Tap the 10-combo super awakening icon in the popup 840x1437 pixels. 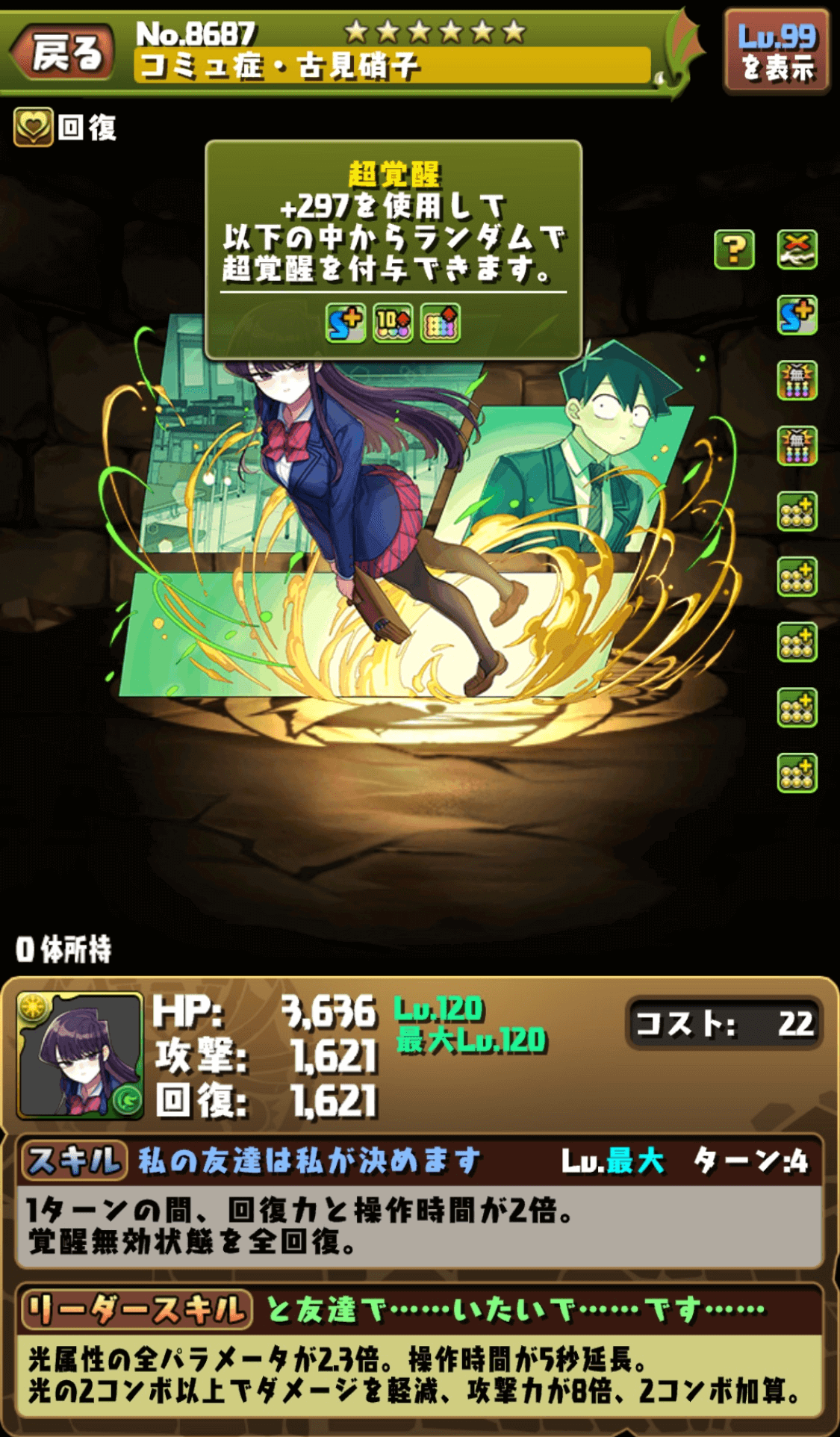point(393,323)
